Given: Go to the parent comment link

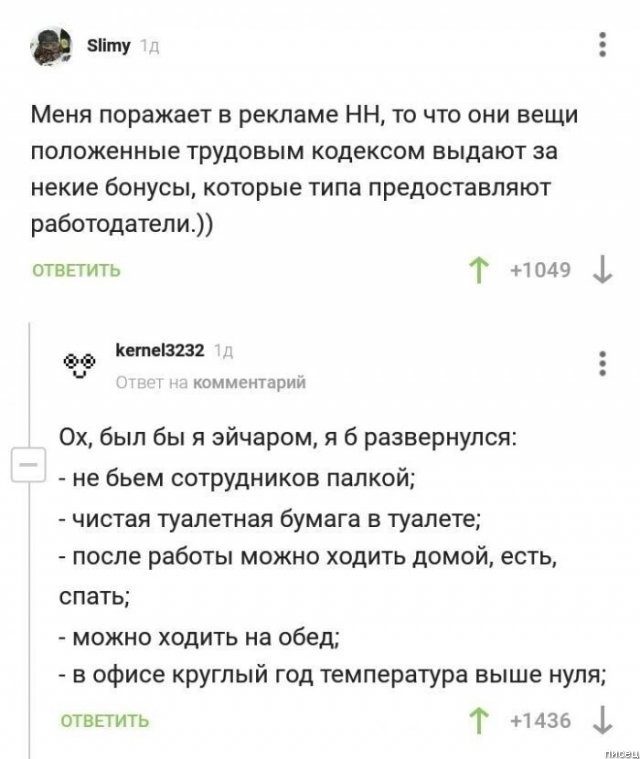Looking at the screenshot, I should pos(248,381).
